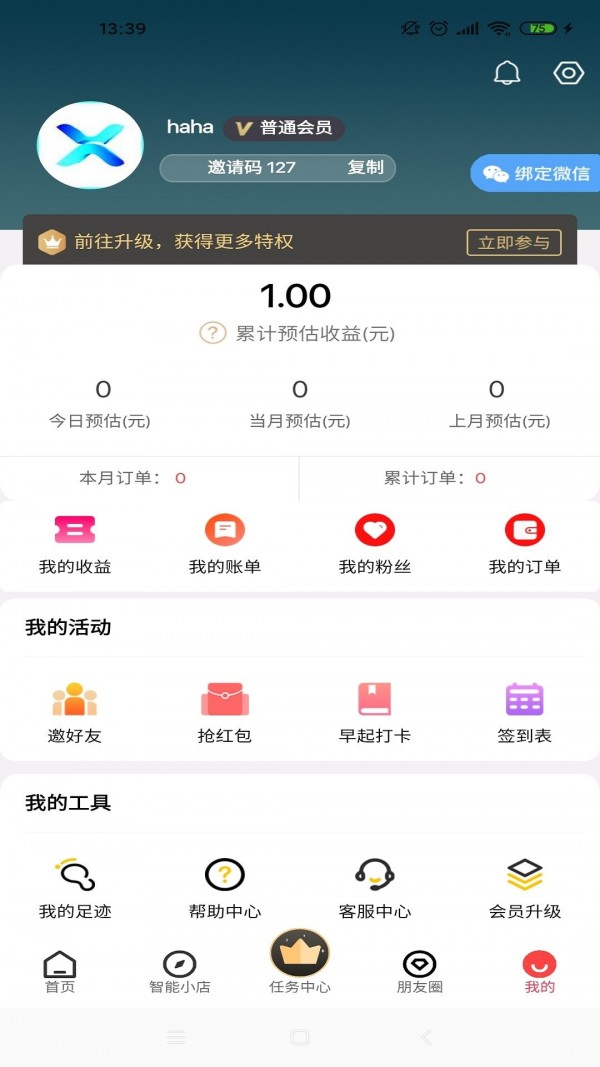Open the 任务中心 task center tab
This screenshot has width=600, height=1067.
[300, 964]
